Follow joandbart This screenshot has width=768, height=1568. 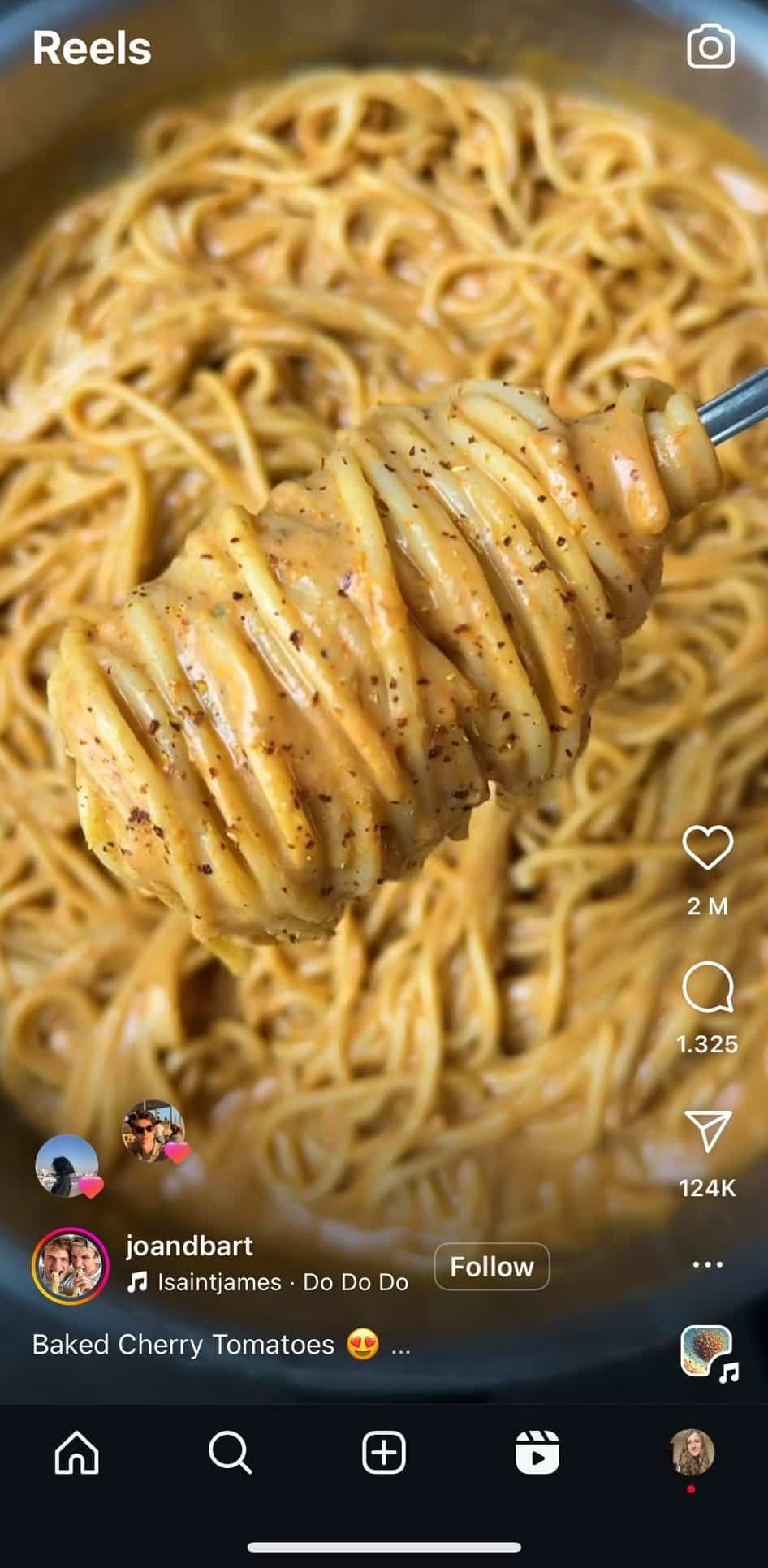click(x=491, y=1267)
